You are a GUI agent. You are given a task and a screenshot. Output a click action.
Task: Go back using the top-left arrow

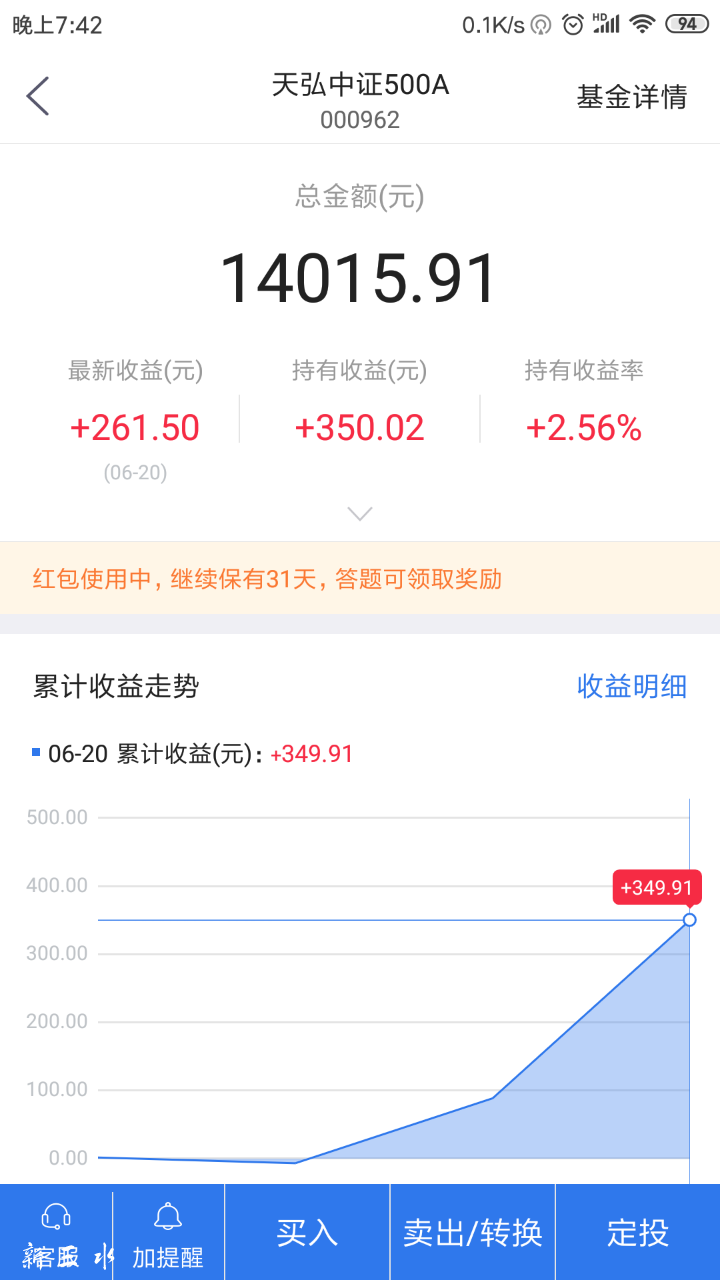pyautogui.click(x=38, y=96)
